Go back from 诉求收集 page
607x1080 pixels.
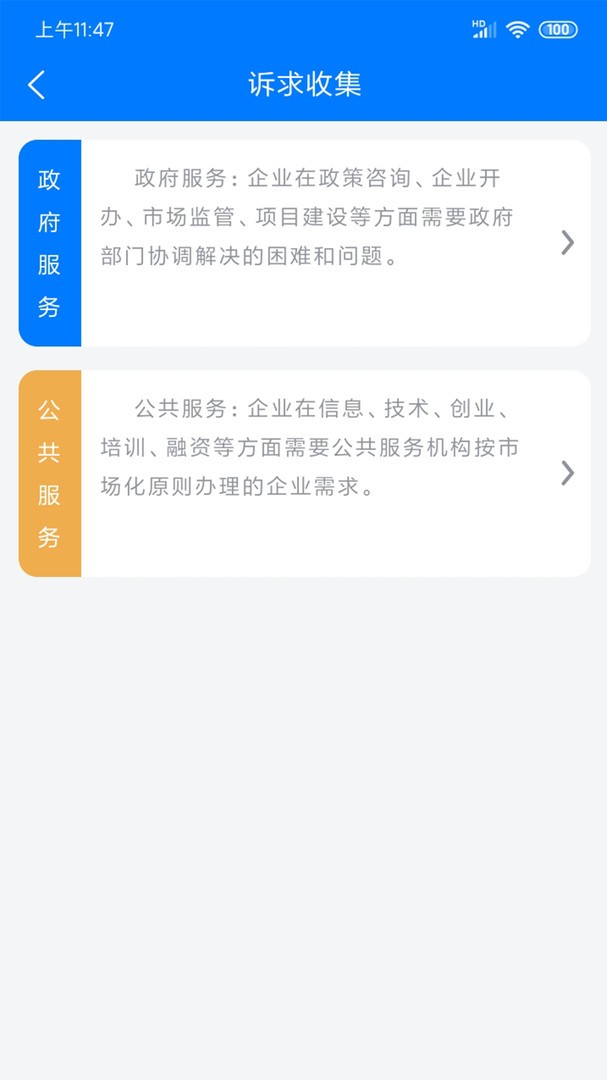point(37,85)
